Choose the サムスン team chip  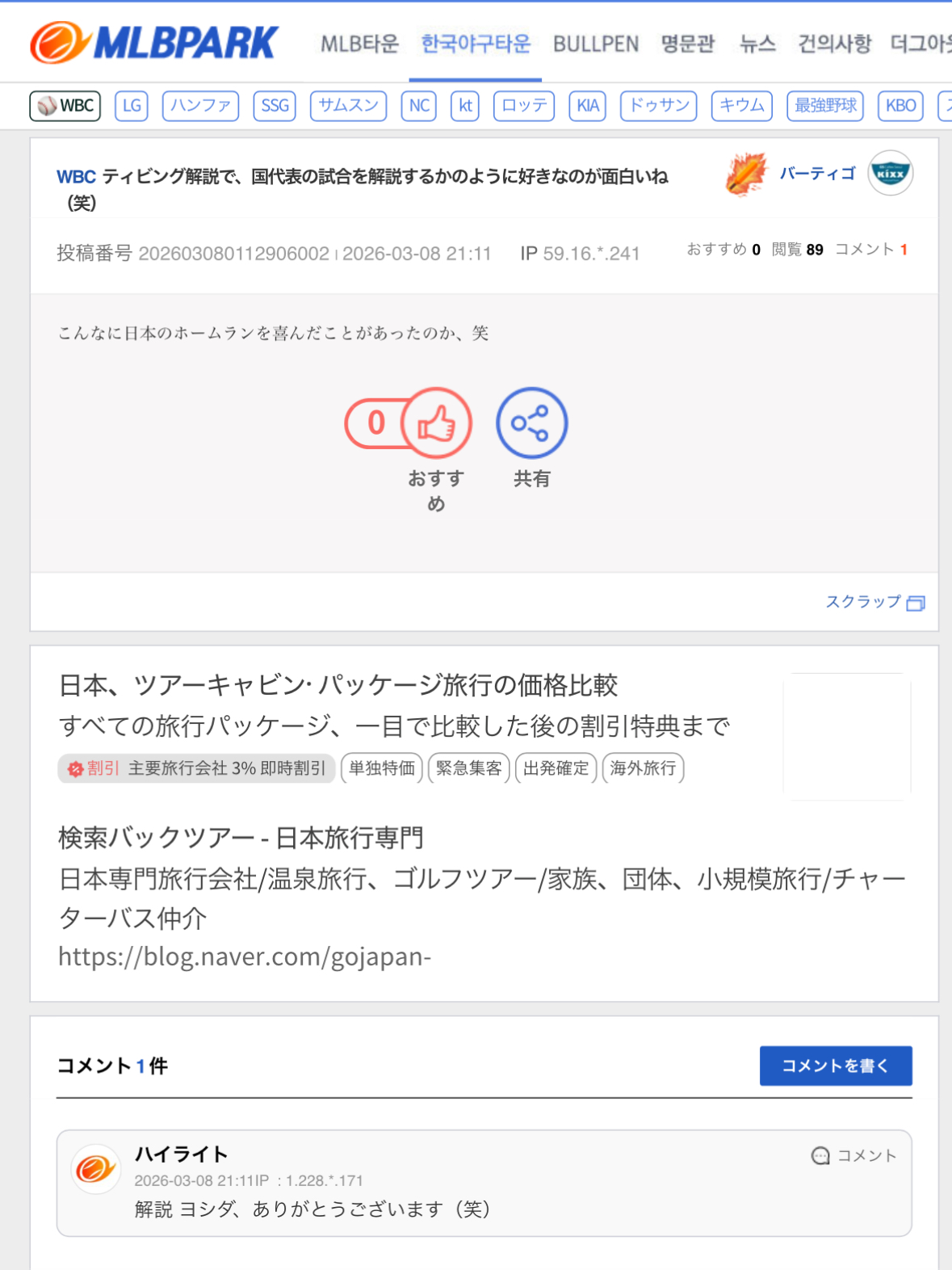tap(348, 106)
